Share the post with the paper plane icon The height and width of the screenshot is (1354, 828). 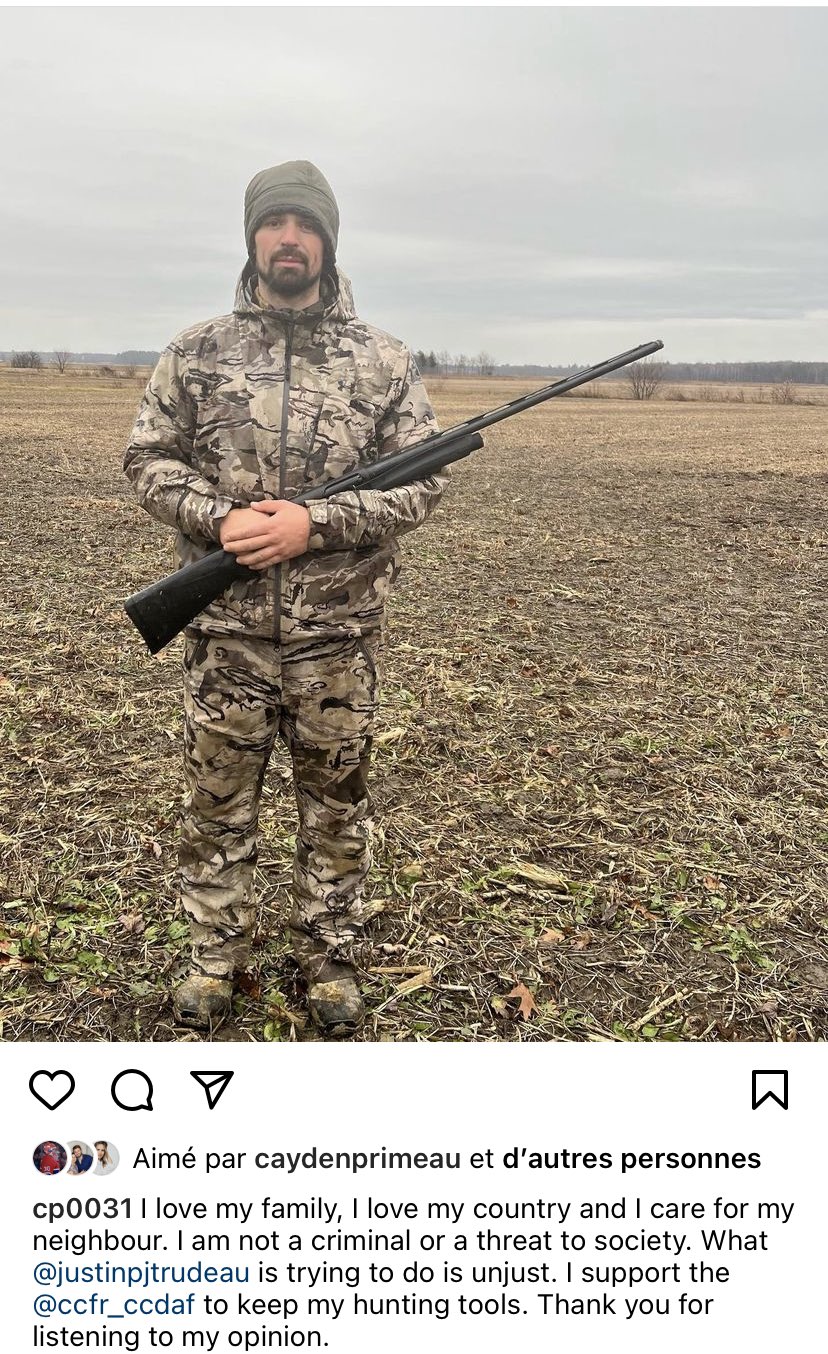click(x=212, y=1090)
